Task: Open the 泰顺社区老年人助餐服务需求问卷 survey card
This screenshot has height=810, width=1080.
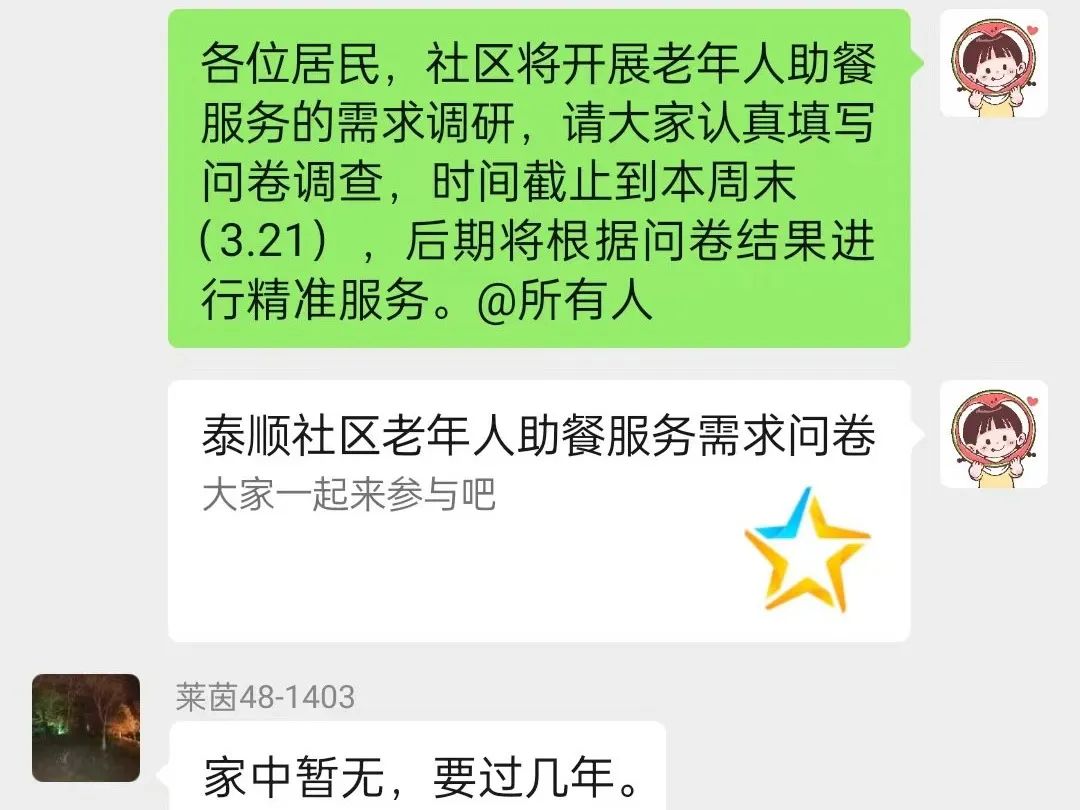Action: coord(538,510)
